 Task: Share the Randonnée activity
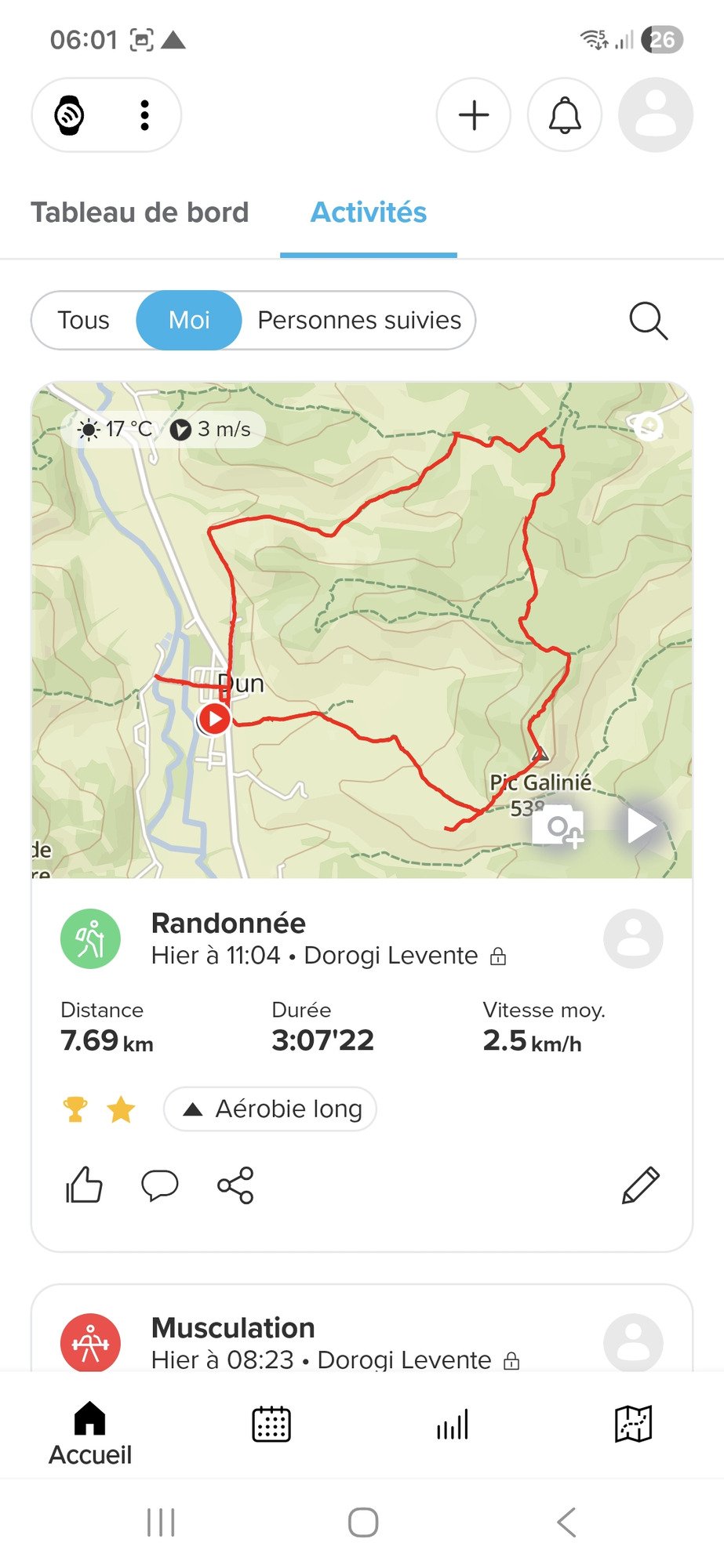[235, 1185]
